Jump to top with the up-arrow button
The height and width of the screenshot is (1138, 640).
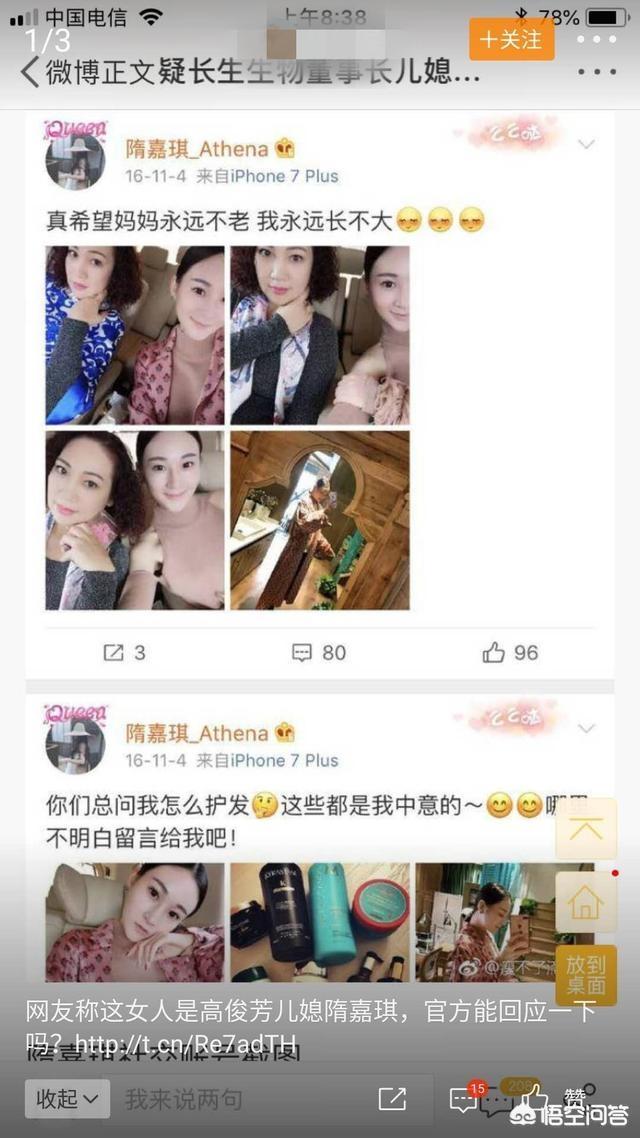[x=586, y=829]
